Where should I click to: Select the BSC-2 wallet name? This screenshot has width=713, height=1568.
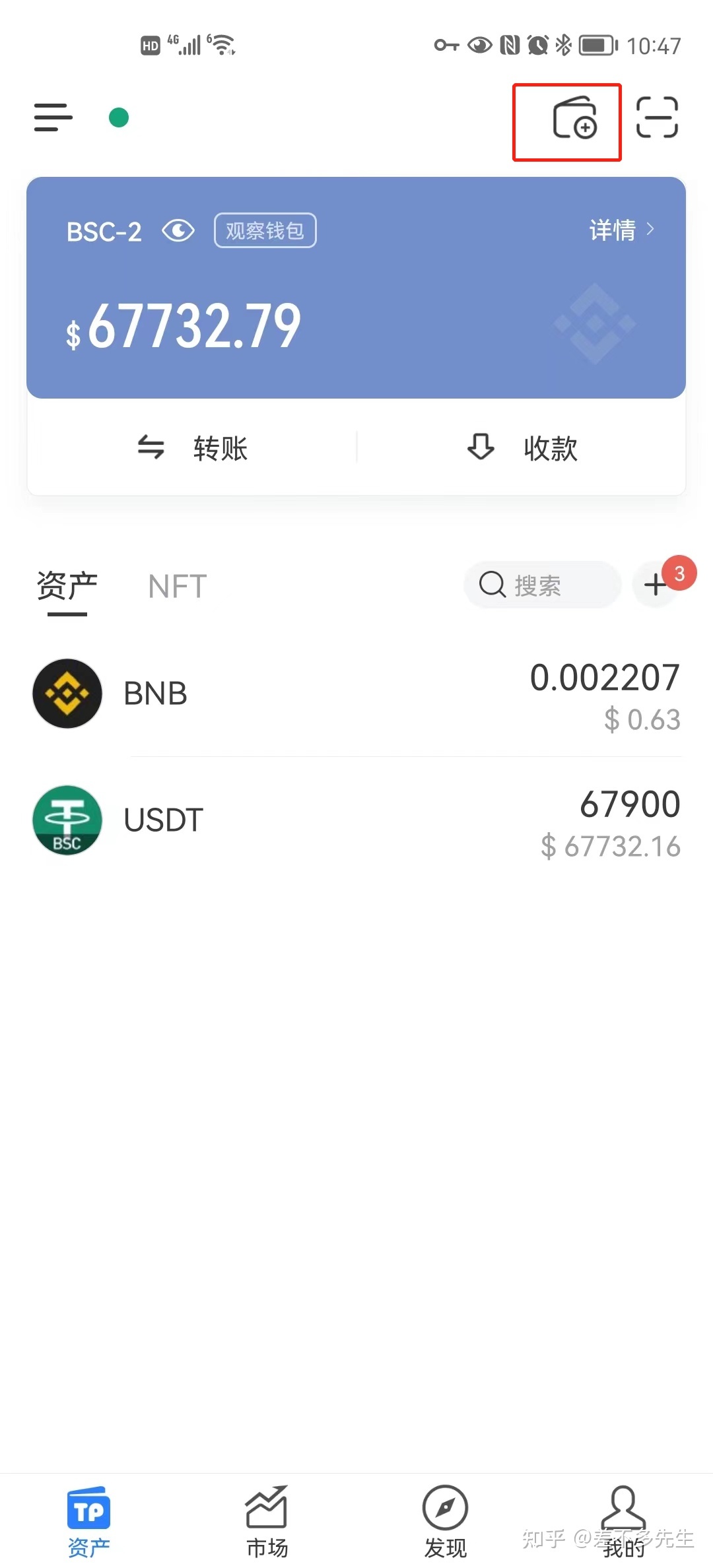point(104,232)
